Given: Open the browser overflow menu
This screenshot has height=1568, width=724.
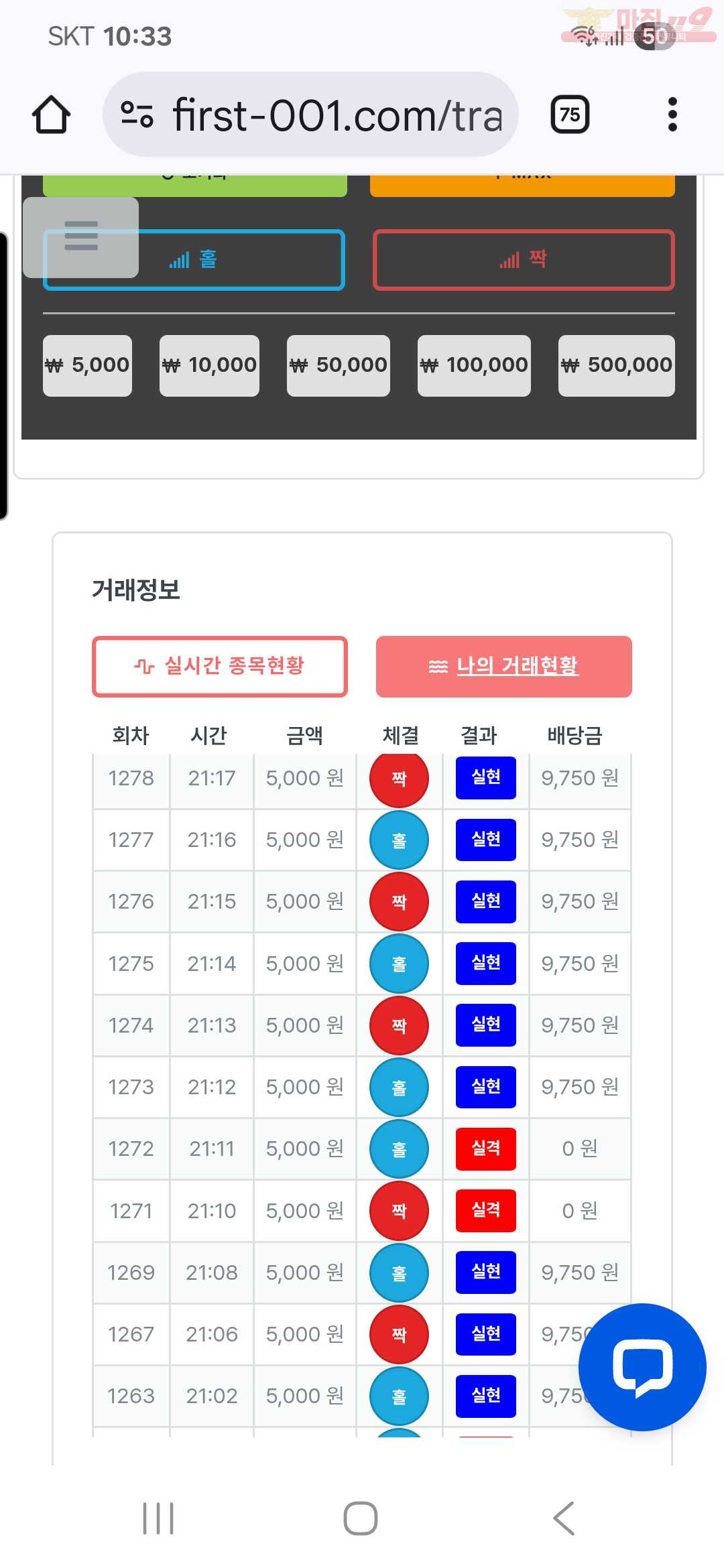Looking at the screenshot, I should (x=672, y=115).
